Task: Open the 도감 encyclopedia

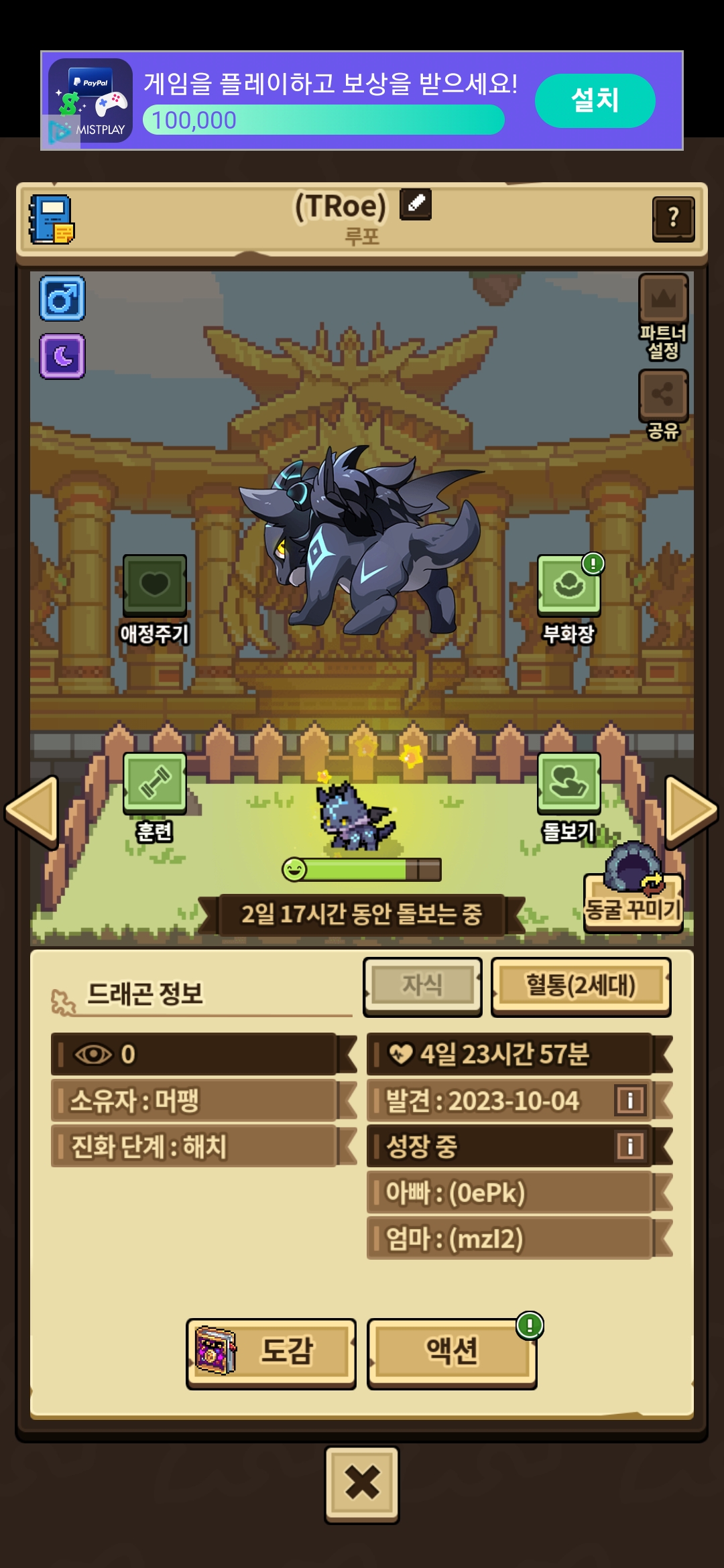Action: tap(271, 1354)
